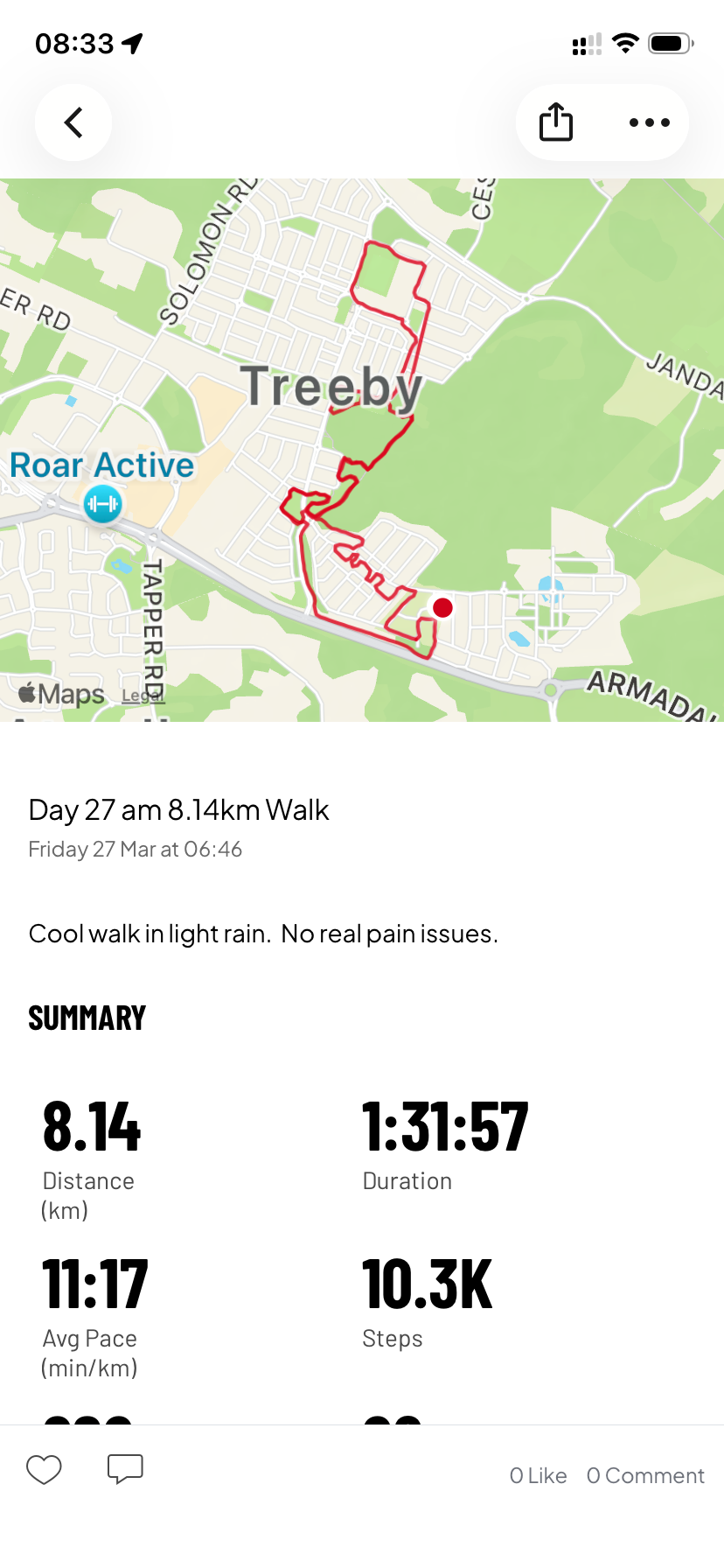Open the comment bubble to add a comment
Screen dimensions: 724x1568
pos(125,1469)
